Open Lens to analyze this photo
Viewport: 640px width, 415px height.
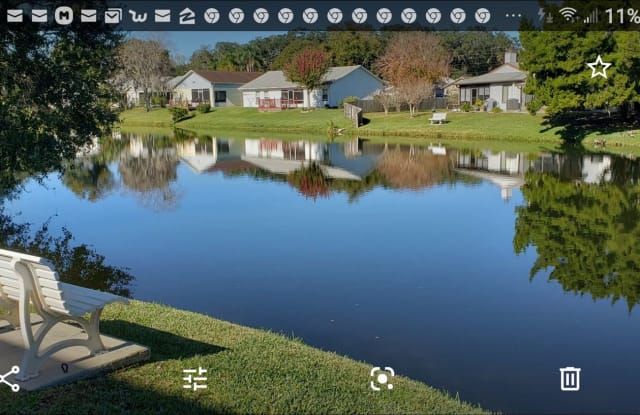point(382,378)
